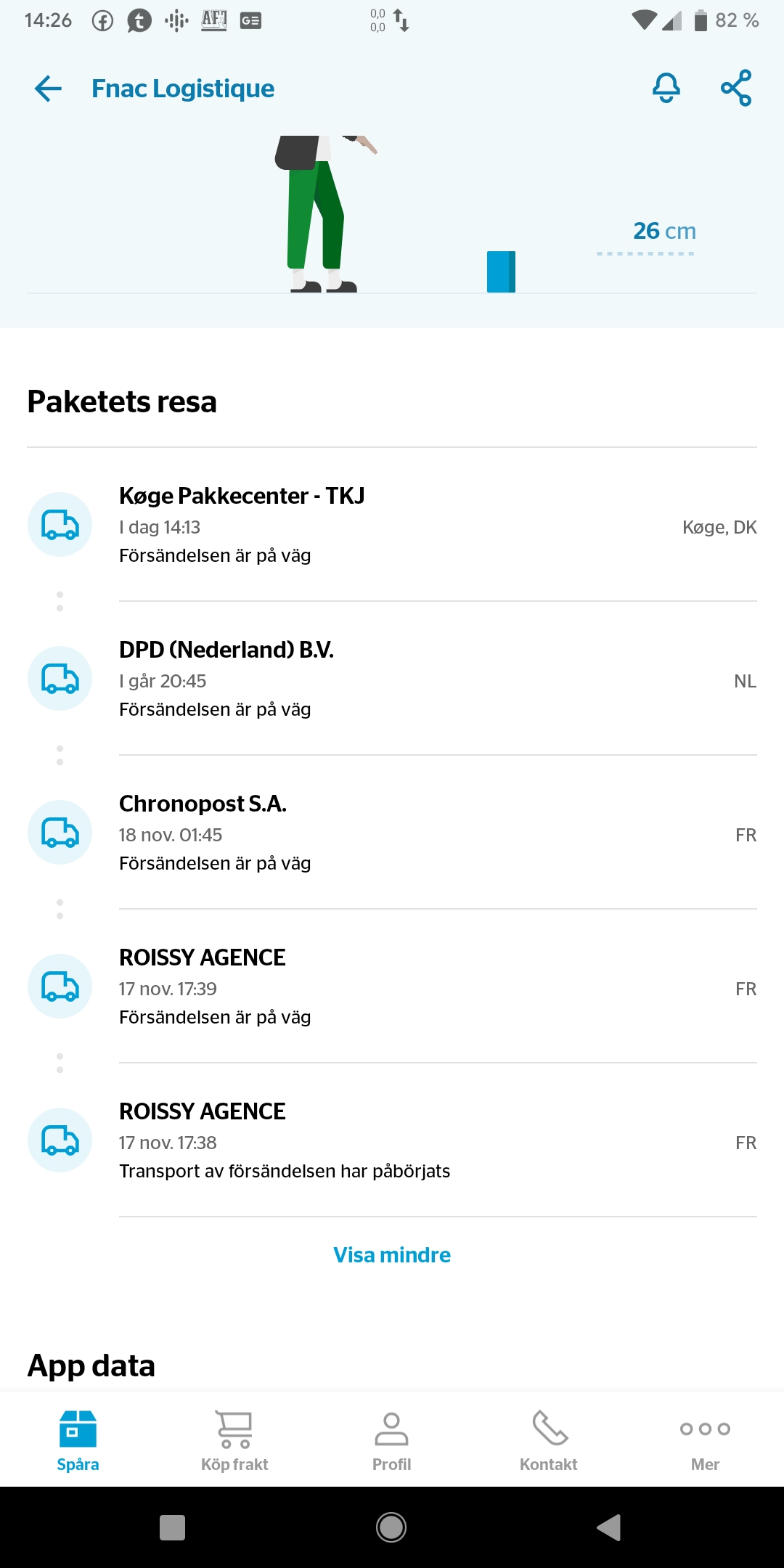Open the Spåra tab

(78, 1440)
